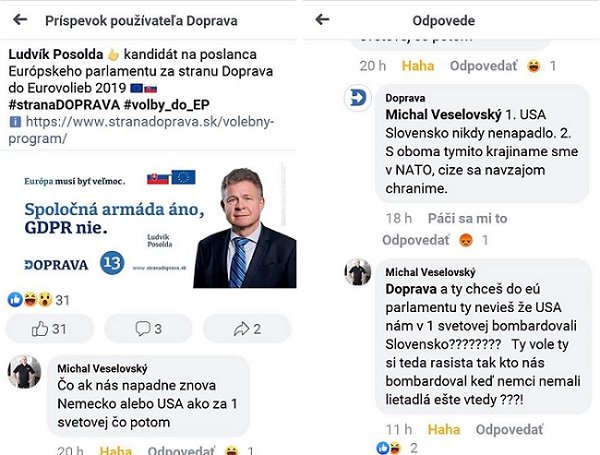The height and width of the screenshot is (455, 600).
Task: Tap "Páči sa mi to" under Doprava's reply
Action: (467, 218)
